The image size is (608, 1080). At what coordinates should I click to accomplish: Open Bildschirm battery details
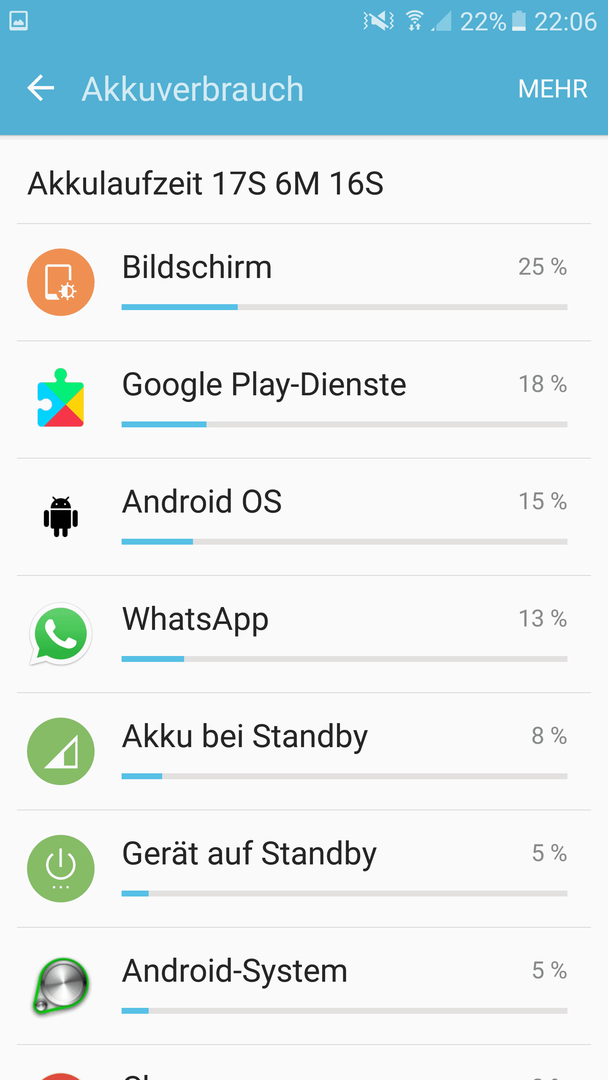coord(304,282)
